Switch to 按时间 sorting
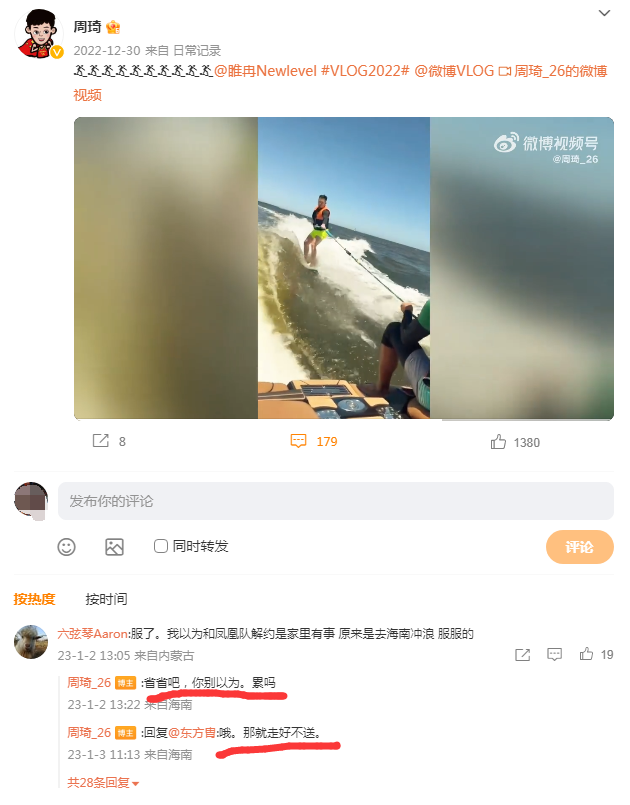This screenshot has height=805, width=630. pos(106,599)
